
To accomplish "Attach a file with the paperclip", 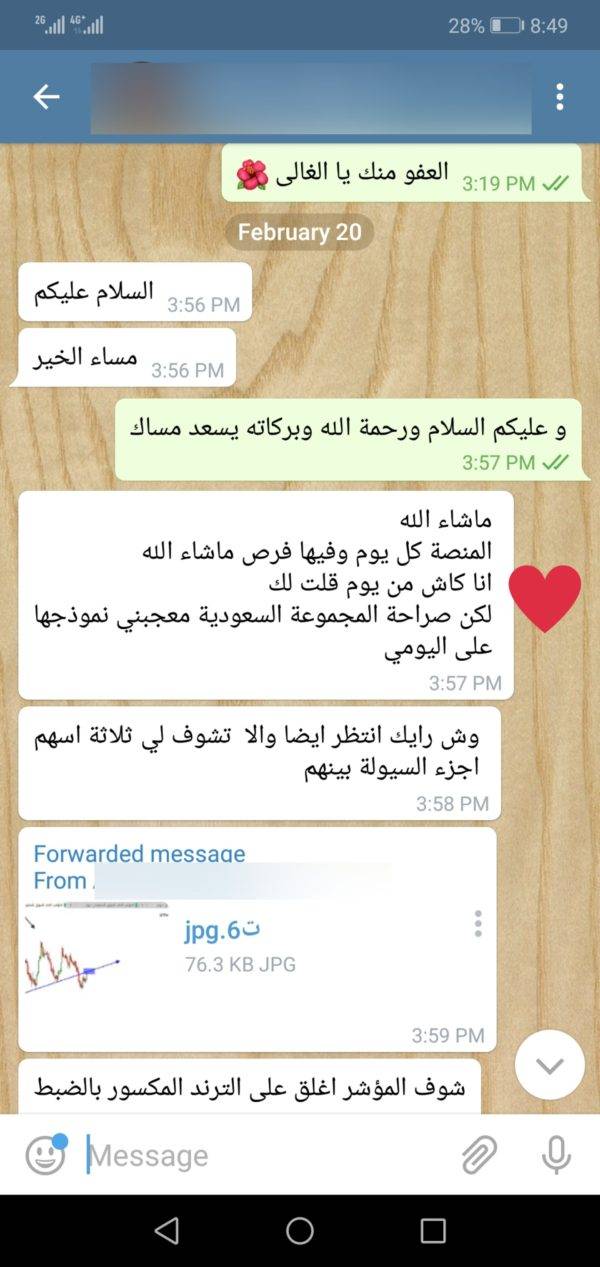I will (480, 1155).
